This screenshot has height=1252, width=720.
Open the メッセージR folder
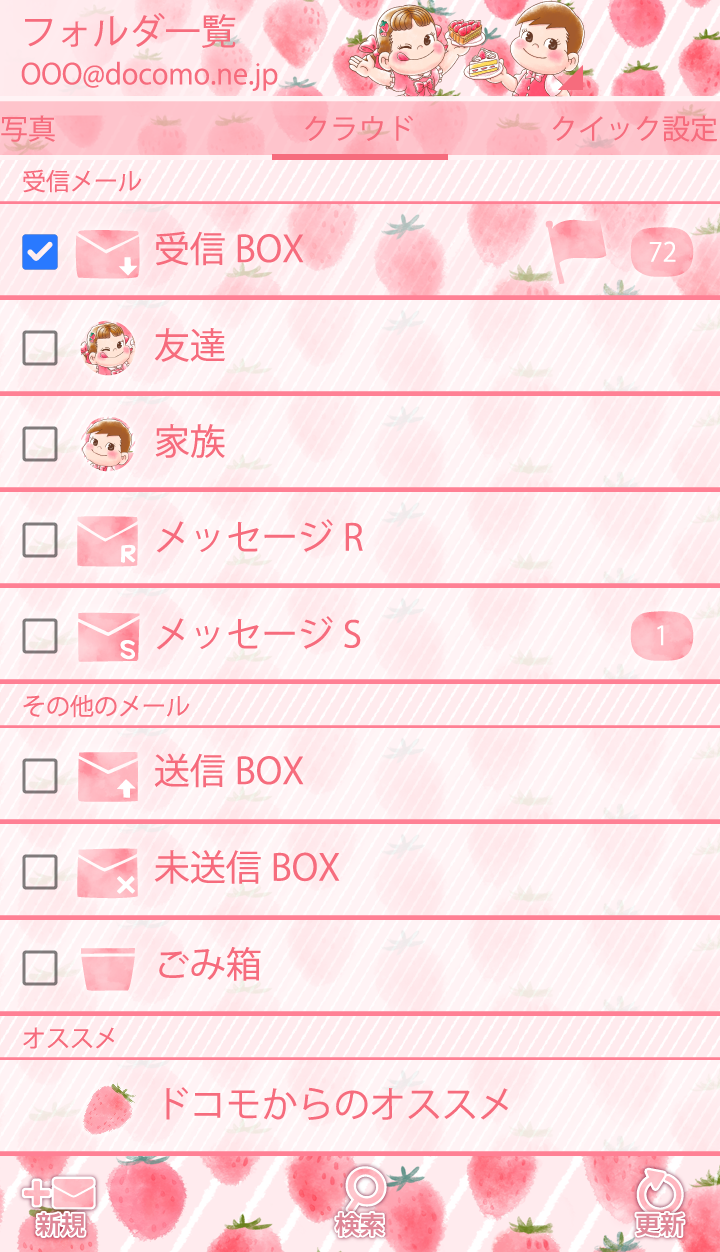pos(260,538)
